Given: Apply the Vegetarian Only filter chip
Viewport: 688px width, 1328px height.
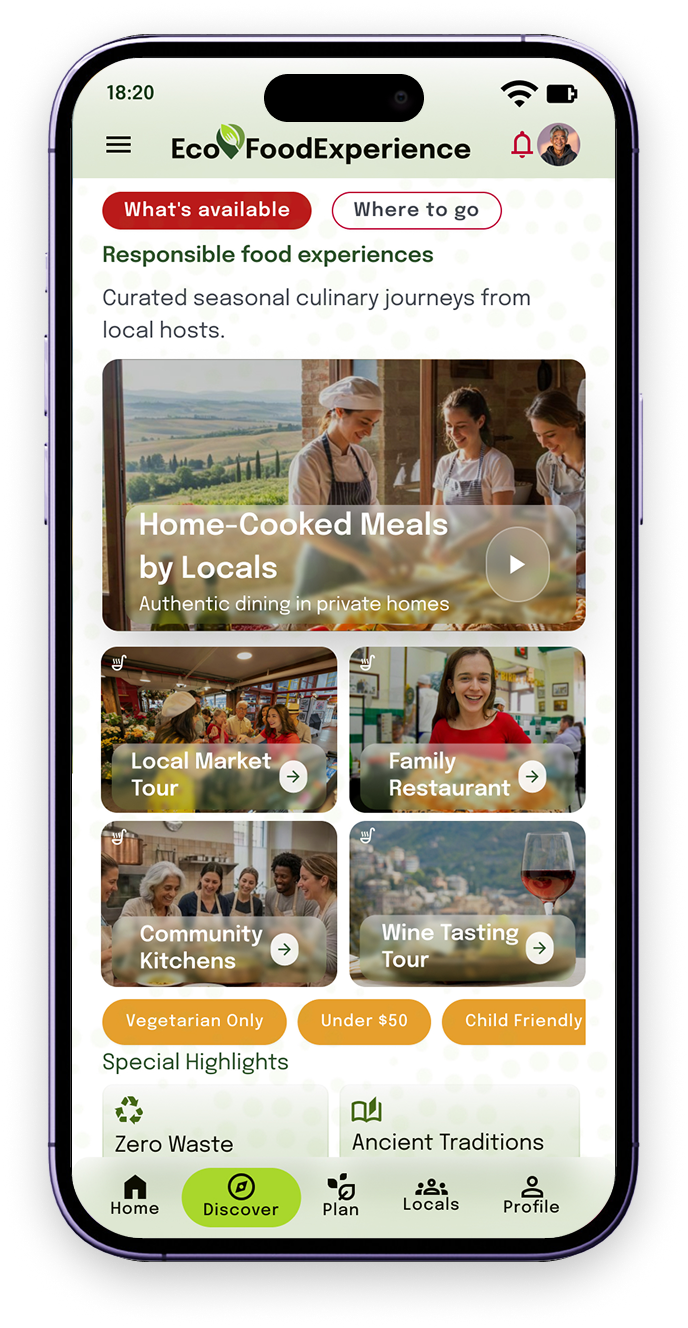Looking at the screenshot, I should [194, 1021].
